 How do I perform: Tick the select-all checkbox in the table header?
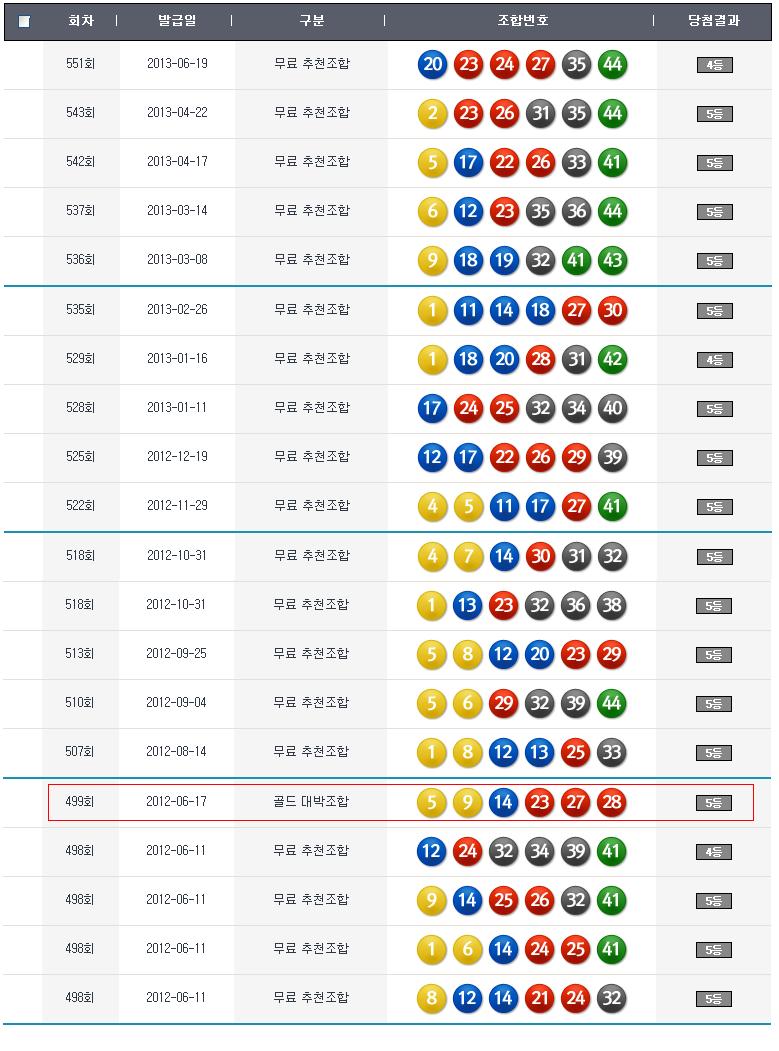click(24, 21)
